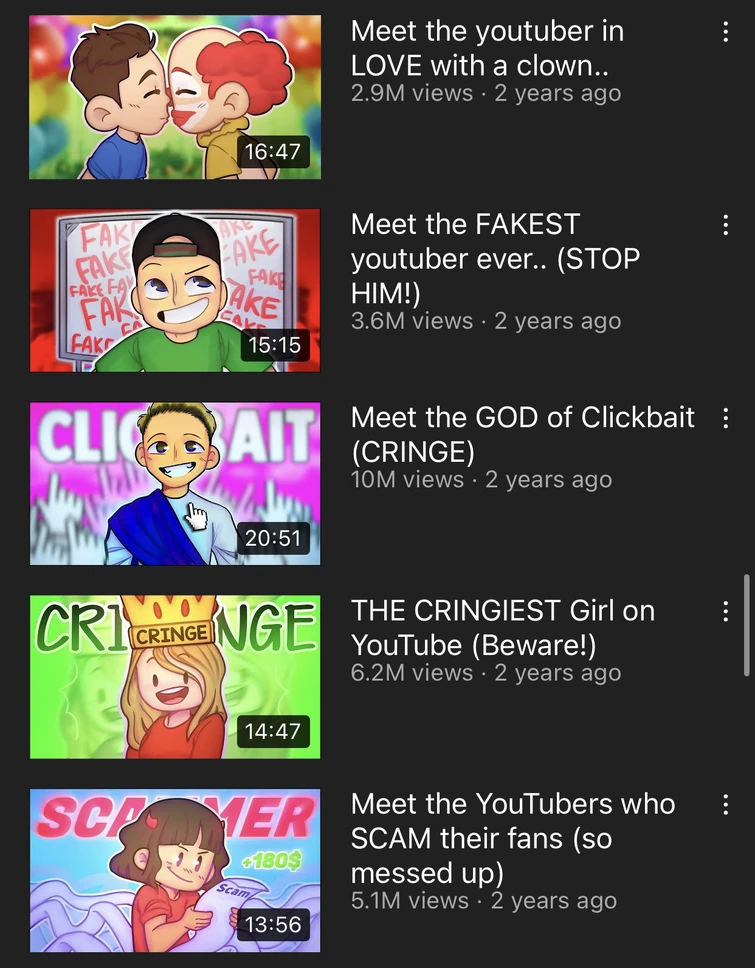This screenshot has width=755, height=968.
Task: Open THE CRINGIEST Girl on YouTube video
Action: tap(175, 677)
